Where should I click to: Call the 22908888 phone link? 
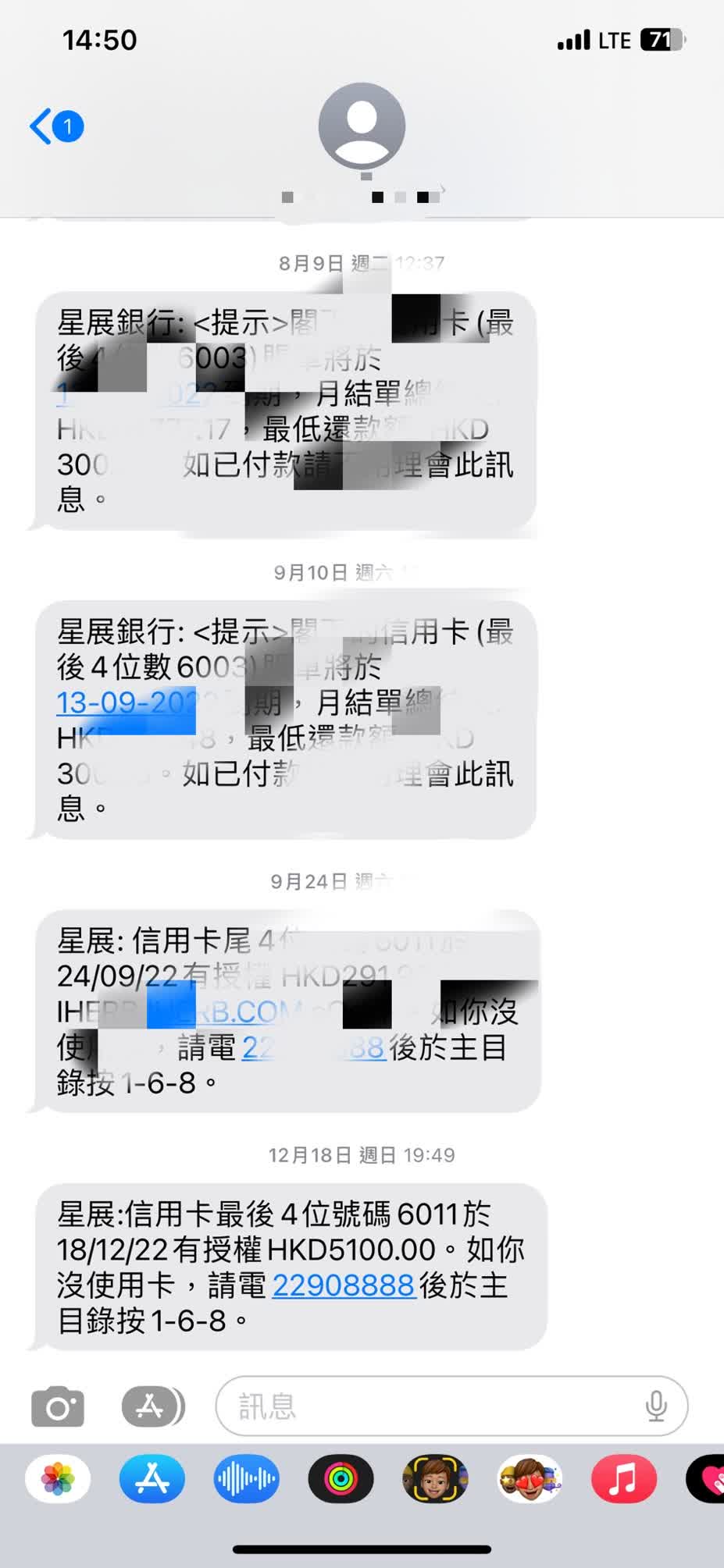(x=342, y=1285)
